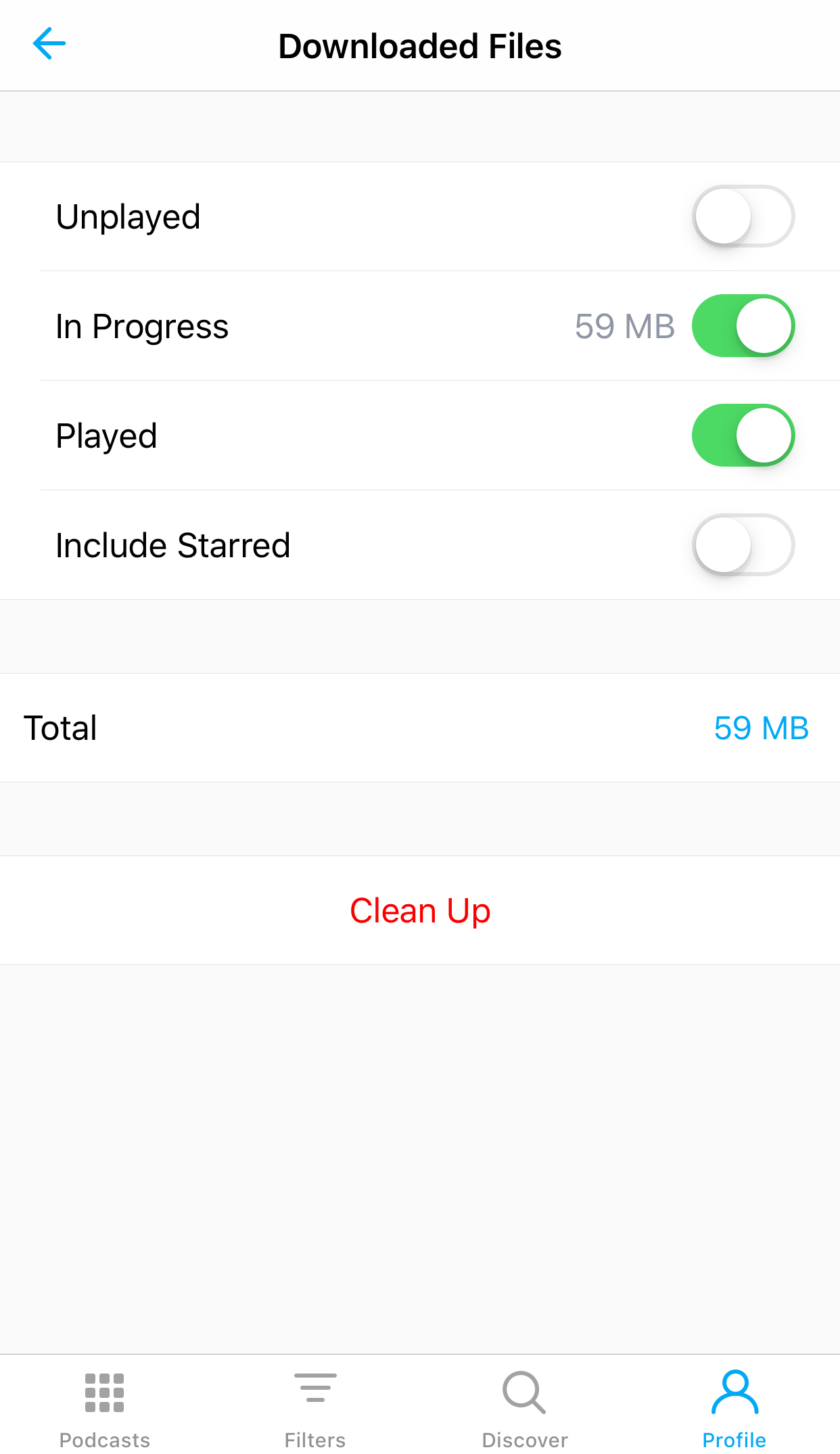Turn on Include Starred
This screenshot has height=1454, width=840.
[x=743, y=545]
